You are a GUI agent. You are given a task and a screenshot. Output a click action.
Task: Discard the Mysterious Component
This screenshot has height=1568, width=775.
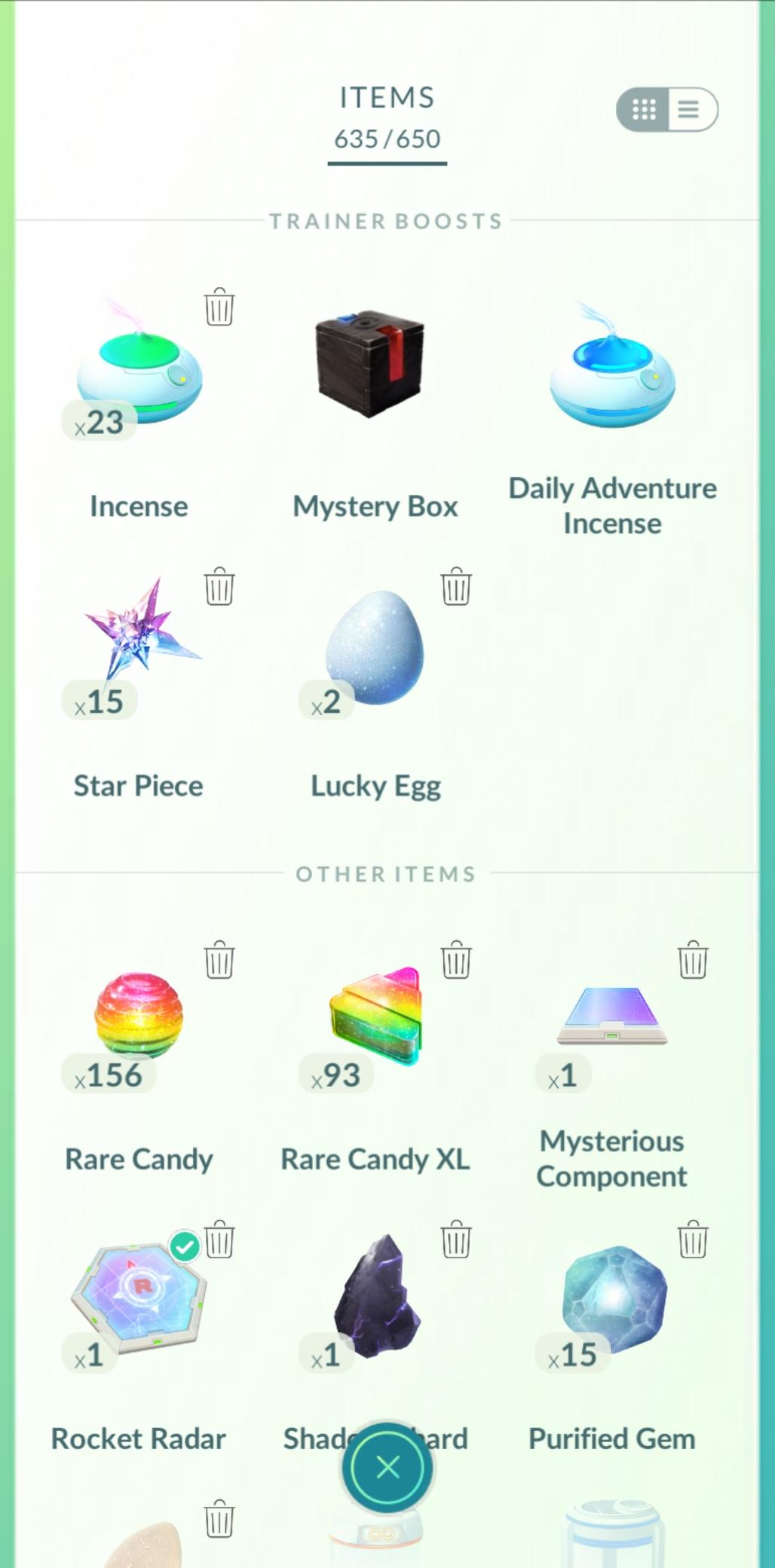click(x=693, y=960)
